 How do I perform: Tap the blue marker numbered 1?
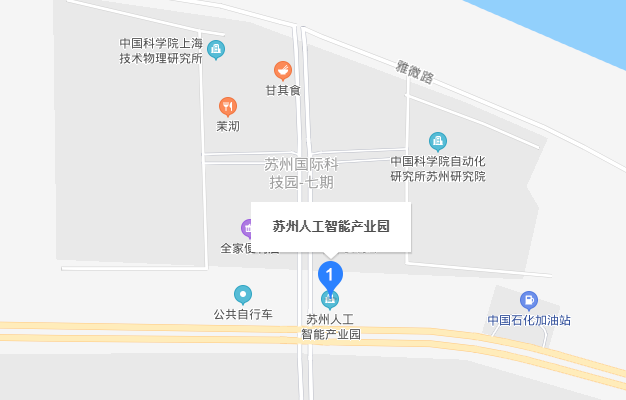click(330, 273)
